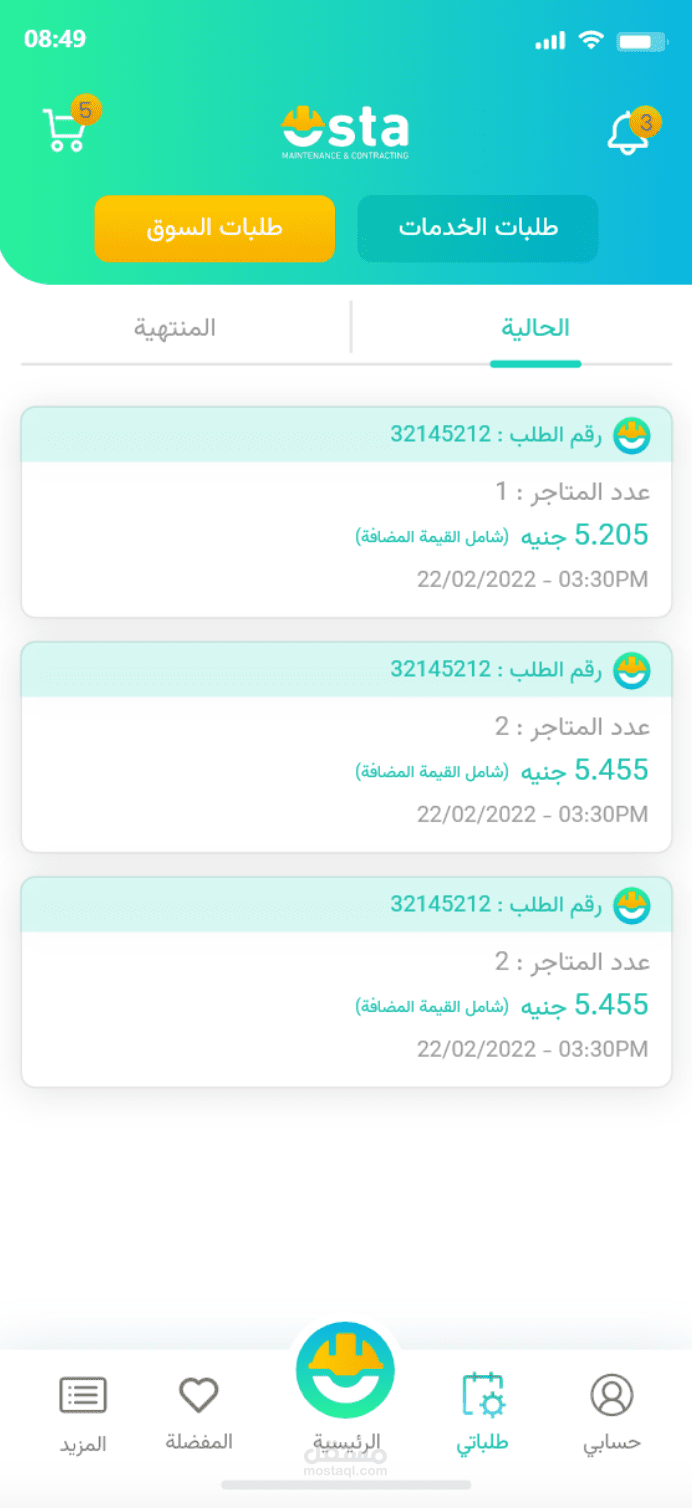Open the order card priced 5.205 جنيه
The height and width of the screenshot is (1508, 692).
click(x=346, y=512)
